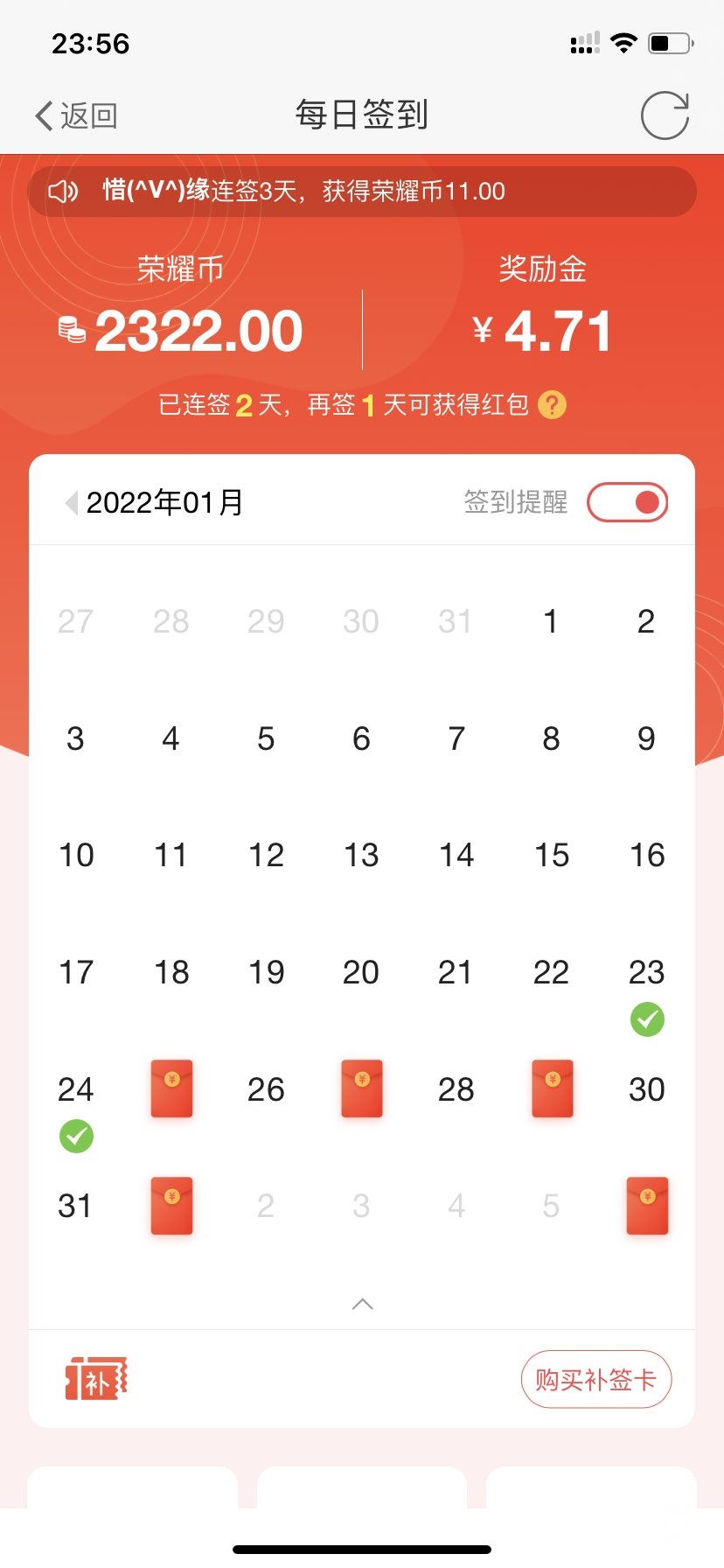
Task: Go back using the 返回 button
Action: [76, 115]
